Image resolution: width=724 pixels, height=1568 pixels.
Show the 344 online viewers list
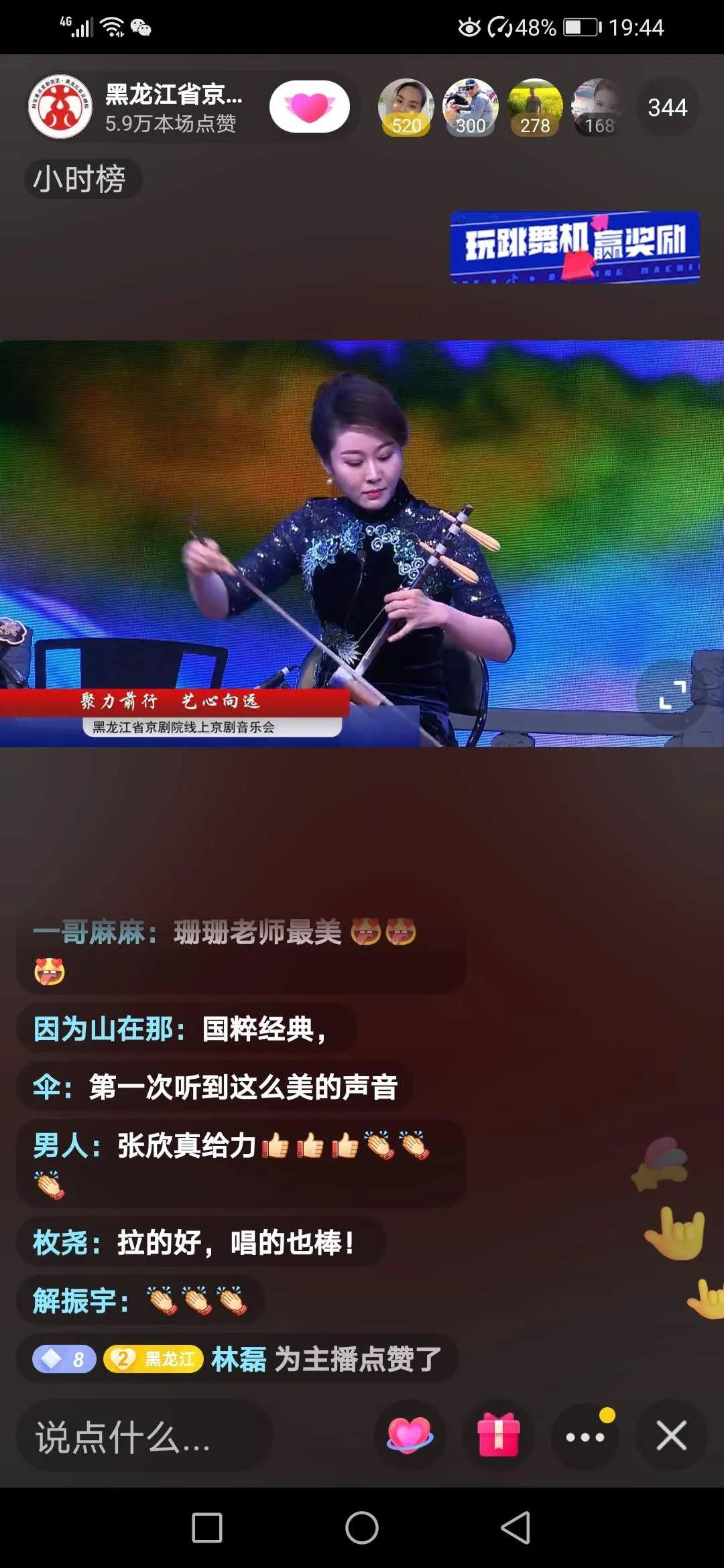click(667, 107)
